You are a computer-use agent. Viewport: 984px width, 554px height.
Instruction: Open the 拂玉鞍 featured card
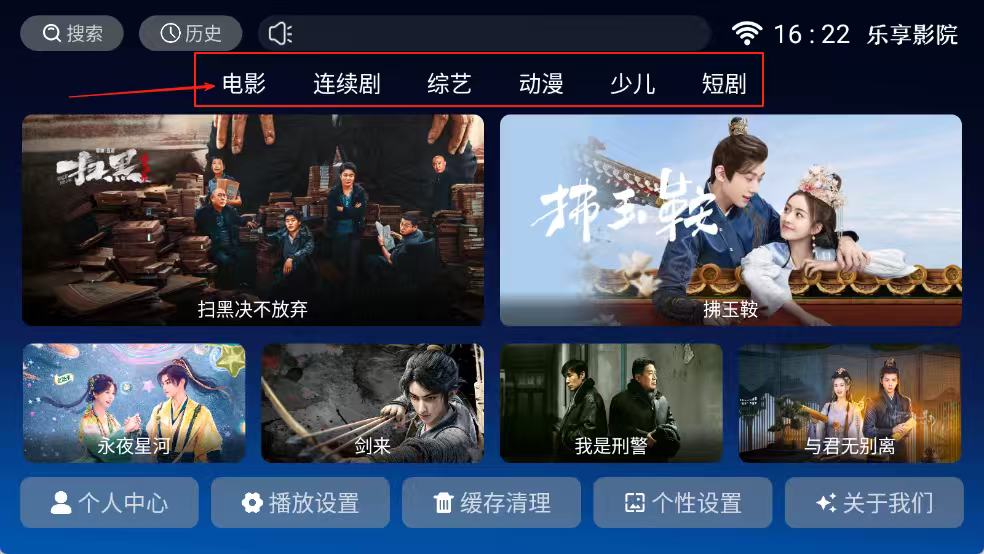(731, 220)
